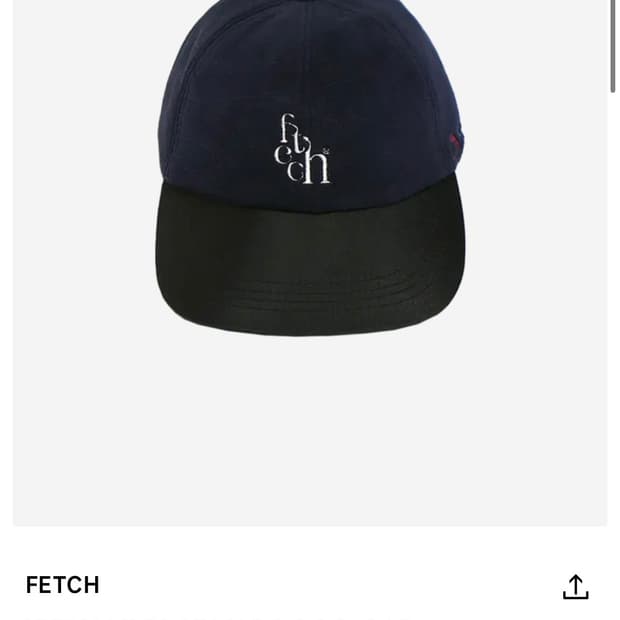Share this FETCH cap product
620x620 pixels.
click(575, 587)
